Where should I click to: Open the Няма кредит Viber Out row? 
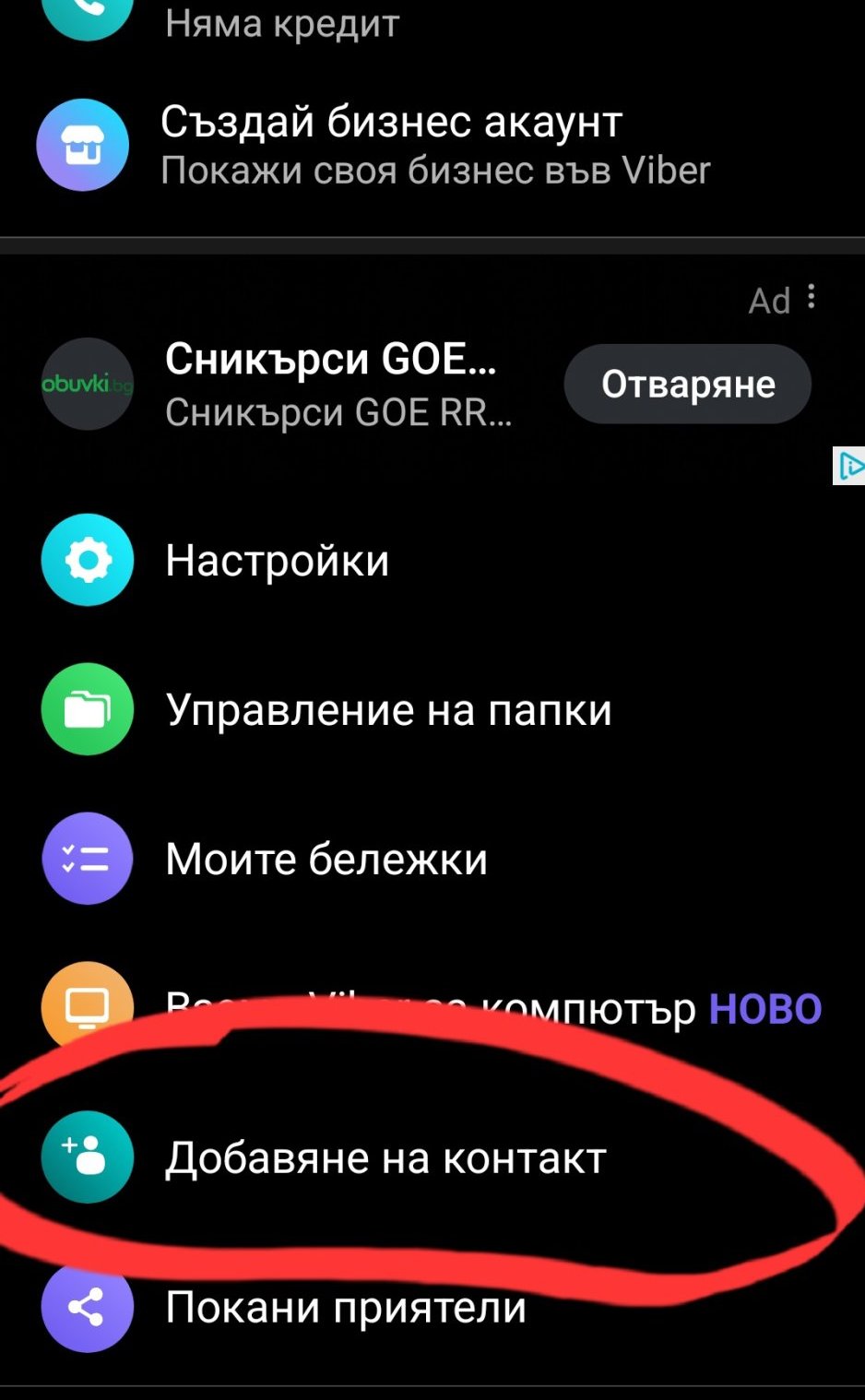point(281,20)
